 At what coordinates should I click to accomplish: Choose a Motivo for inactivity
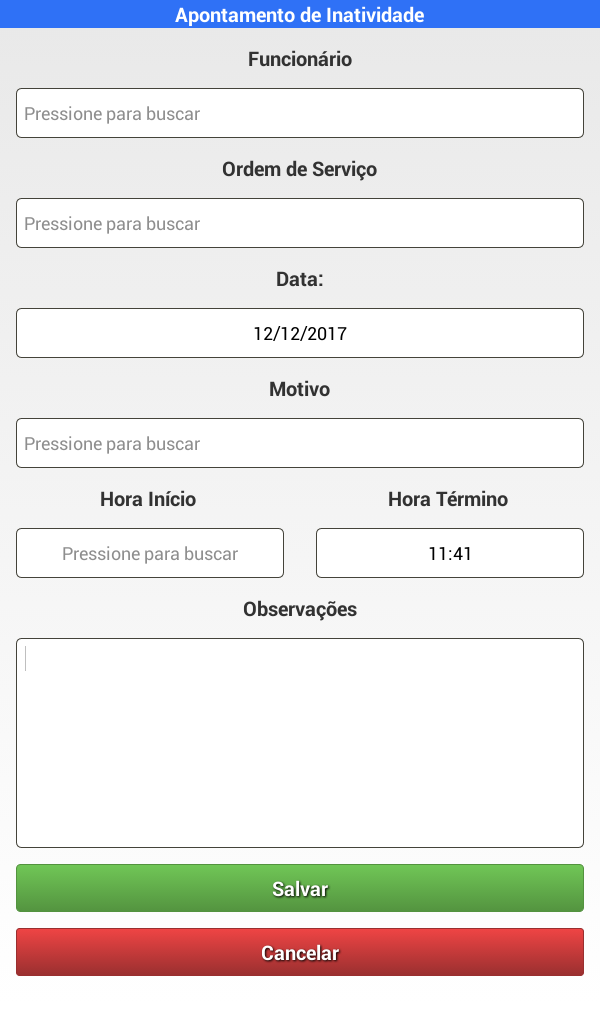click(300, 443)
